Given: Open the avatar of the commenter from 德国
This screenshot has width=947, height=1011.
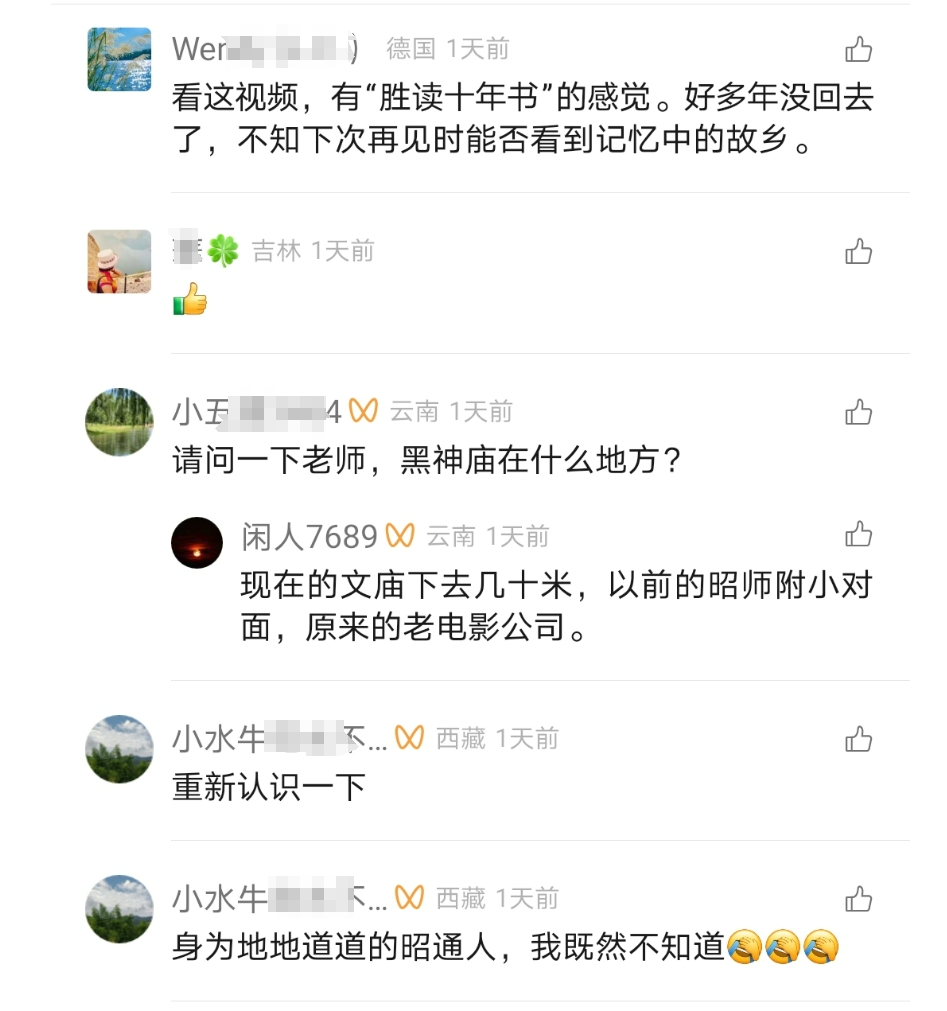Looking at the screenshot, I should pos(119,60).
